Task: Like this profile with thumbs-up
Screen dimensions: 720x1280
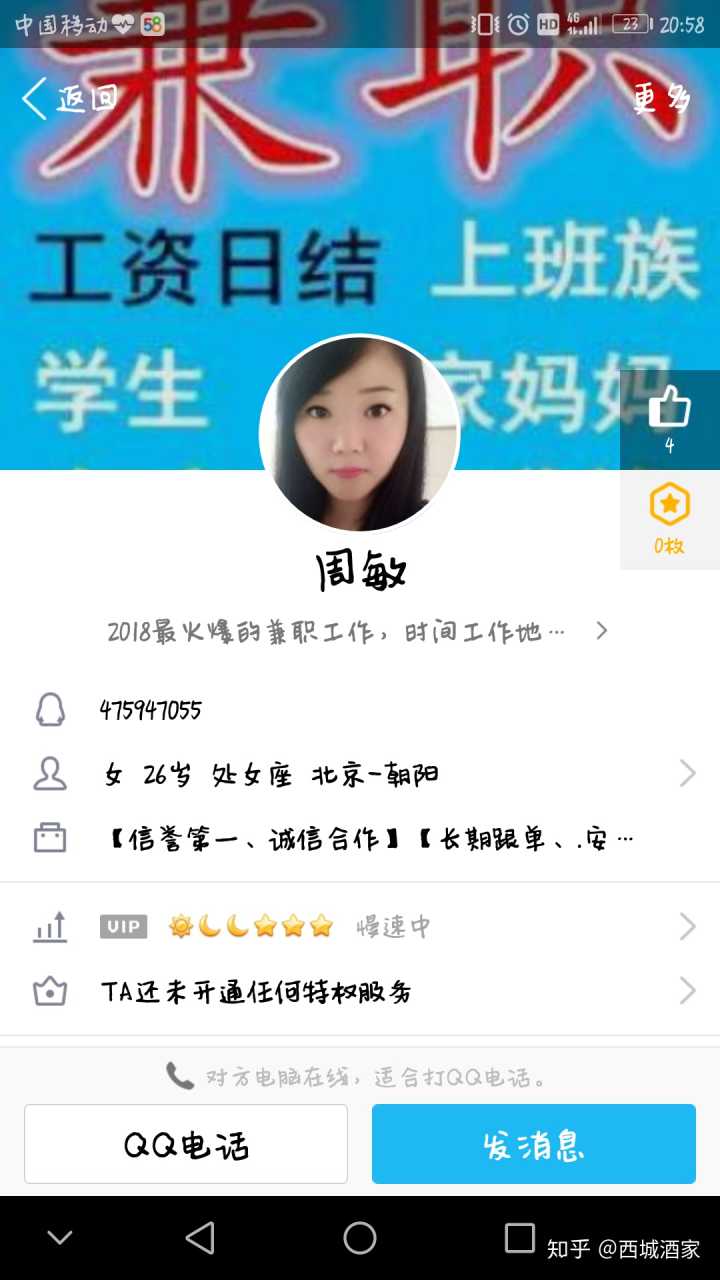Action: (x=669, y=410)
